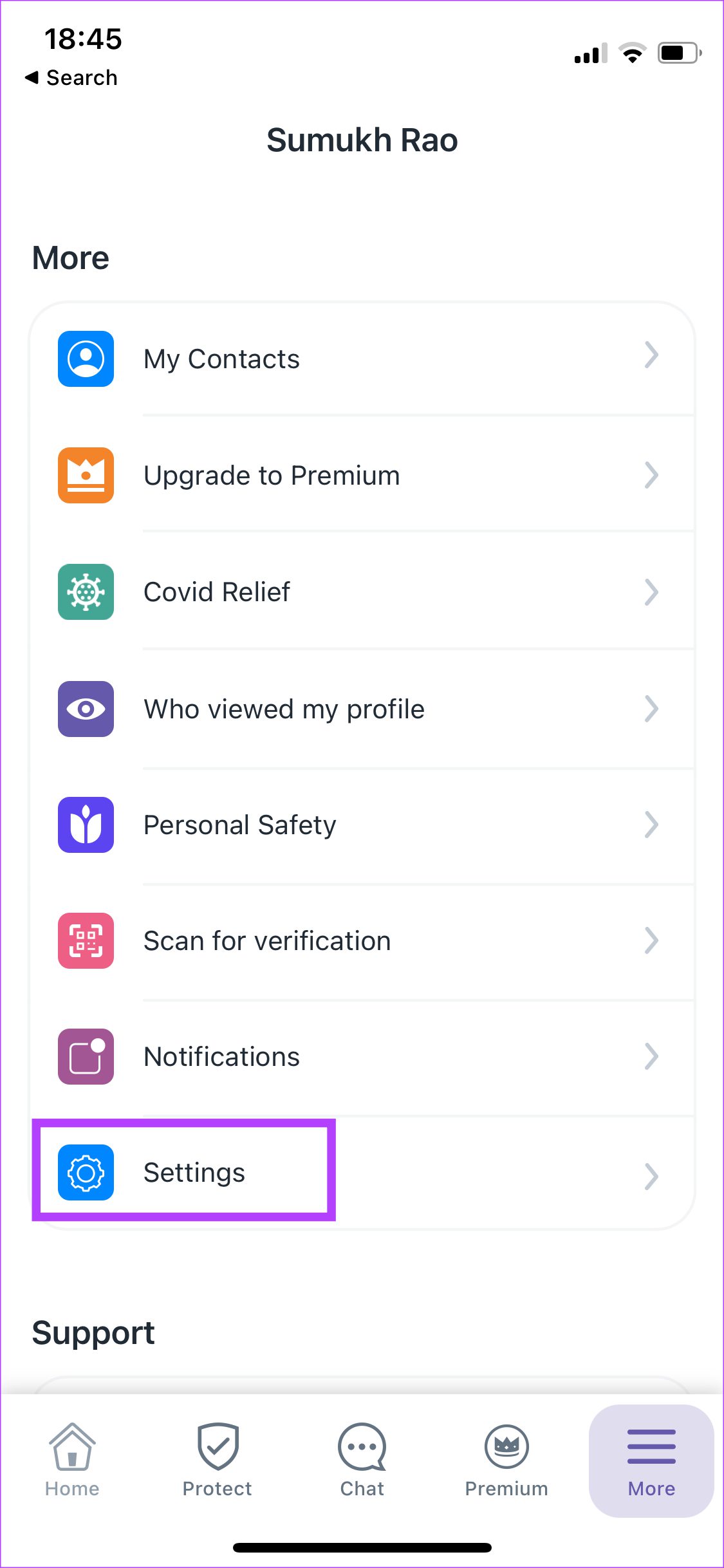The height and width of the screenshot is (1568, 724).
Task: Open My Contacts
Action: (x=362, y=359)
